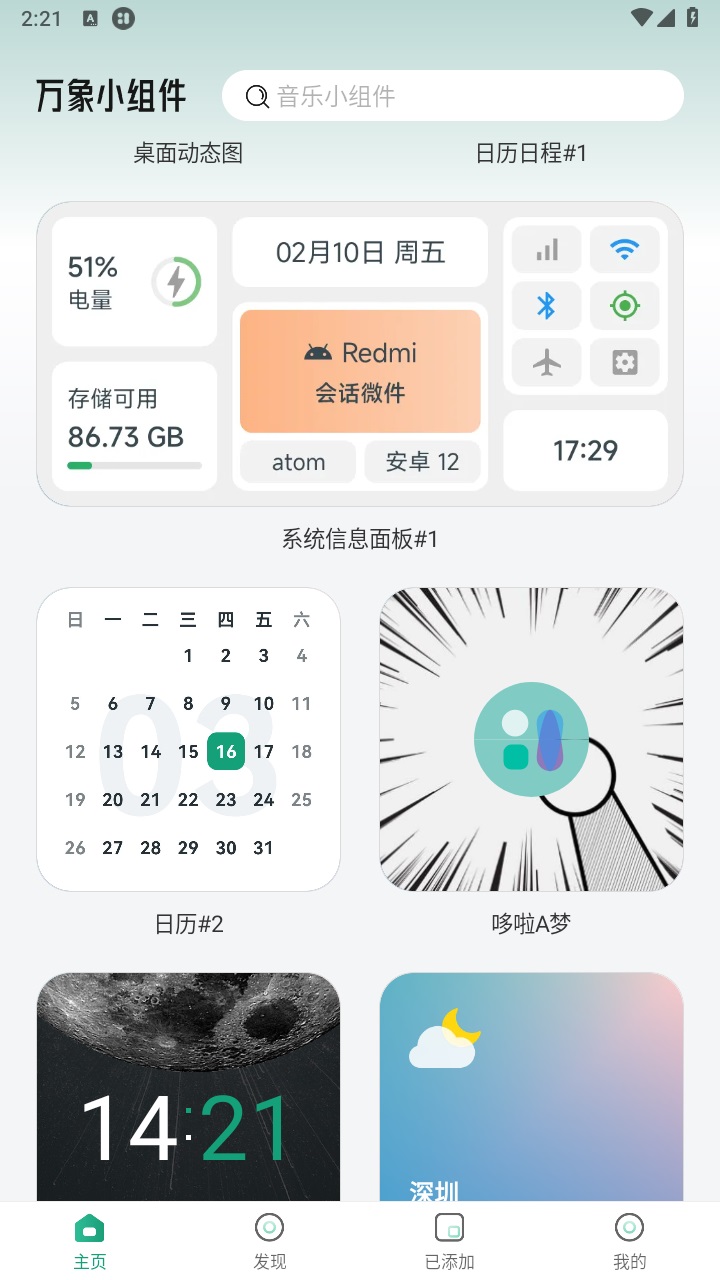This screenshot has height=1280, width=720.
Task: Tap the search magnifier icon
Action: click(257, 95)
